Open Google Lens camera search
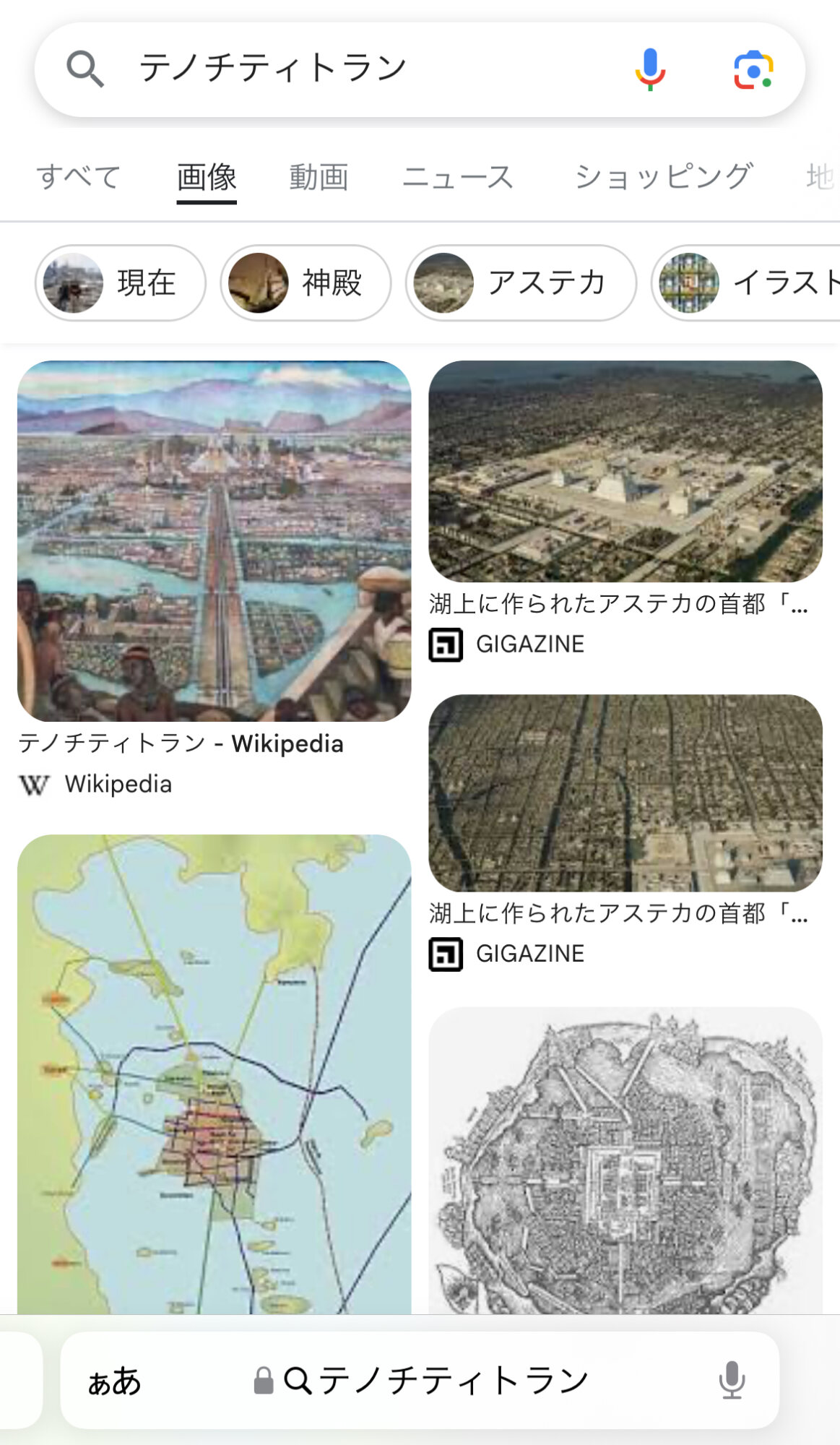The height and width of the screenshot is (1445, 840). 753,70
